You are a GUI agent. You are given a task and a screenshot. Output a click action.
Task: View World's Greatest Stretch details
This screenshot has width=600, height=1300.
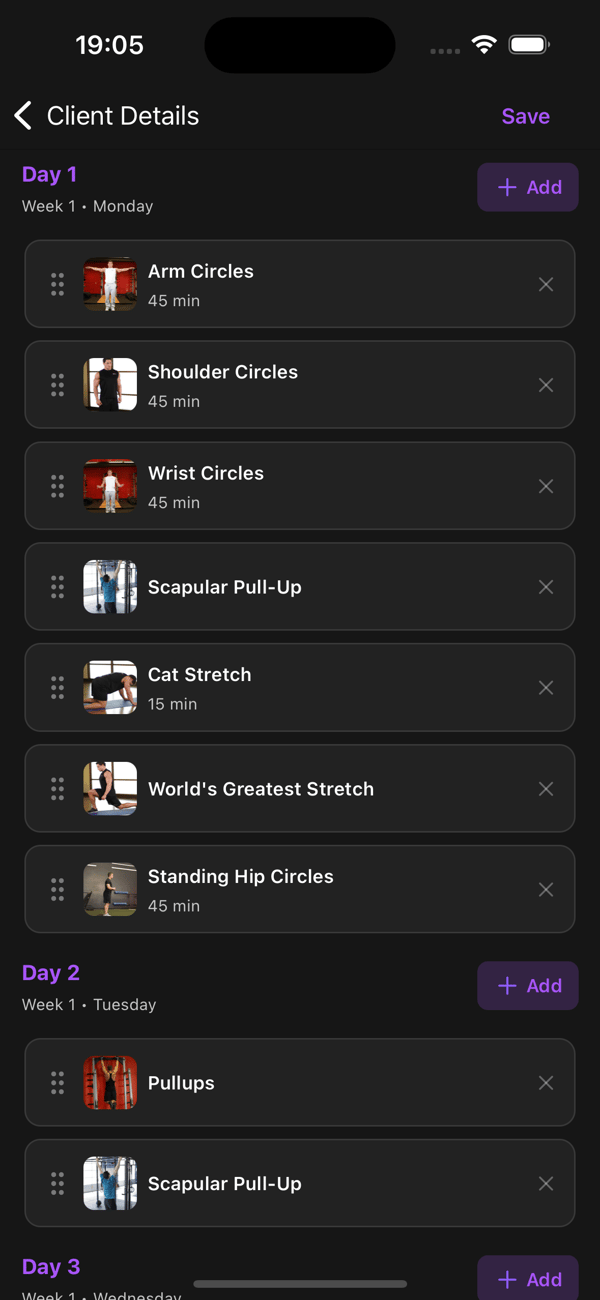point(300,789)
